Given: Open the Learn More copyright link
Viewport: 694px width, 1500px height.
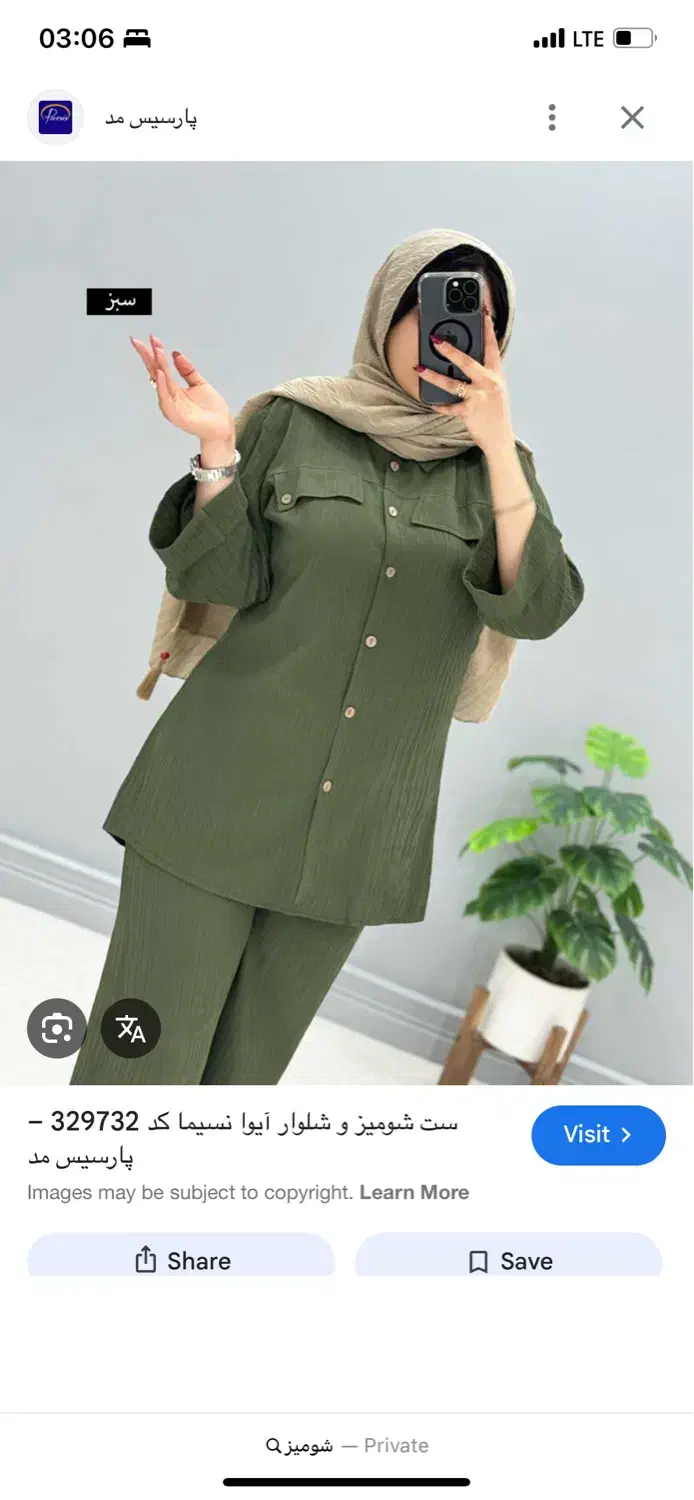Looking at the screenshot, I should (414, 1192).
